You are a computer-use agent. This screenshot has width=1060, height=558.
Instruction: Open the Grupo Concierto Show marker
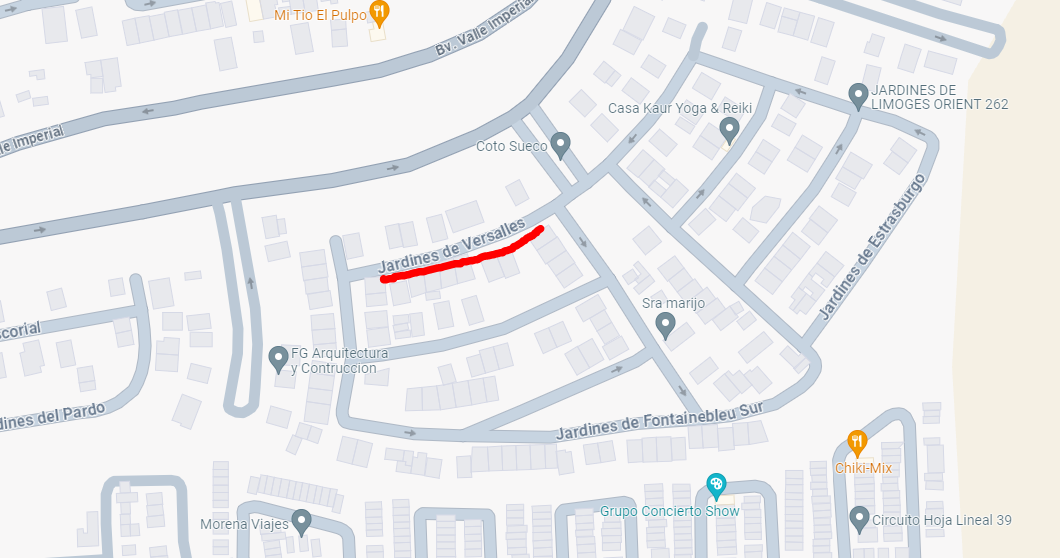pyautogui.click(x=716, y=486)
